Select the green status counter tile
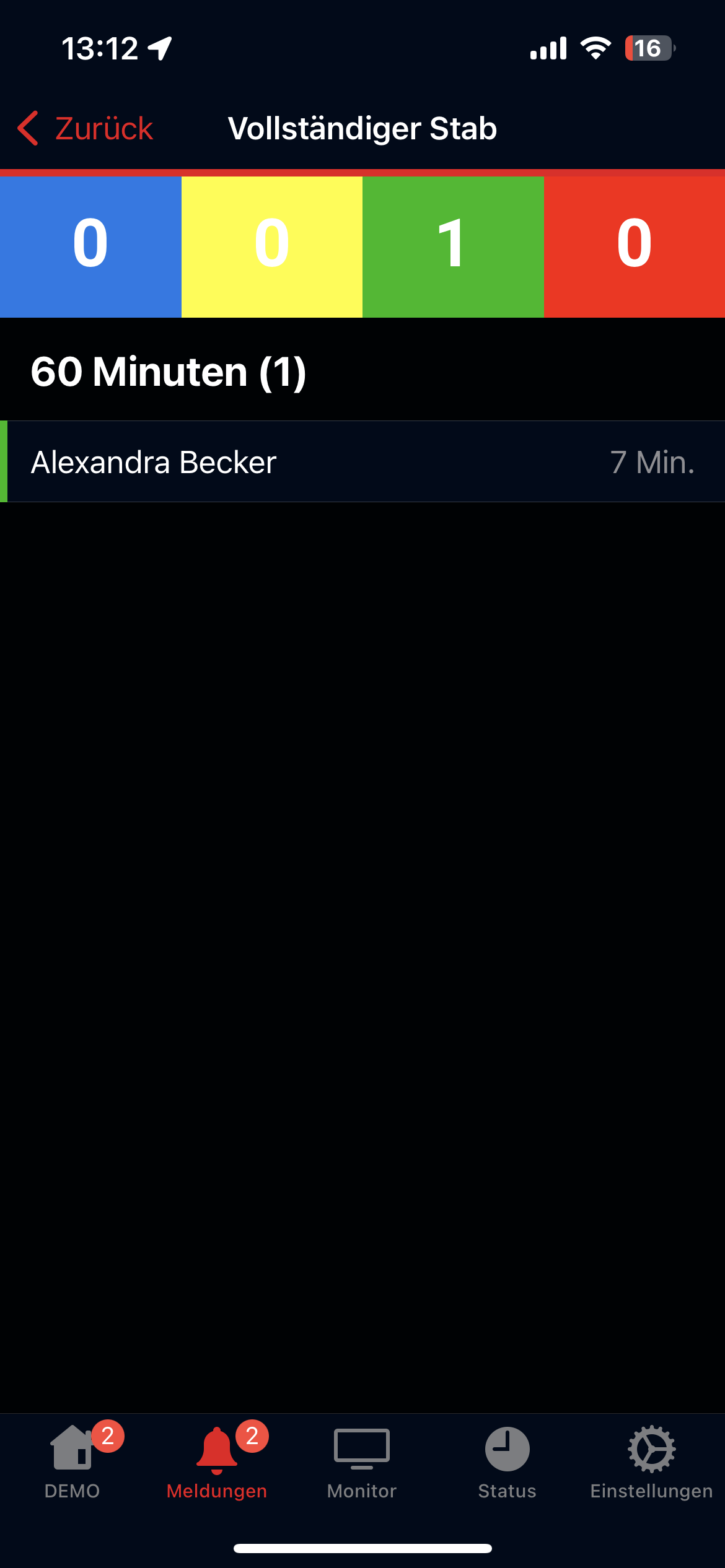This screenshot has height=1568, width=725. pos(453,247)
